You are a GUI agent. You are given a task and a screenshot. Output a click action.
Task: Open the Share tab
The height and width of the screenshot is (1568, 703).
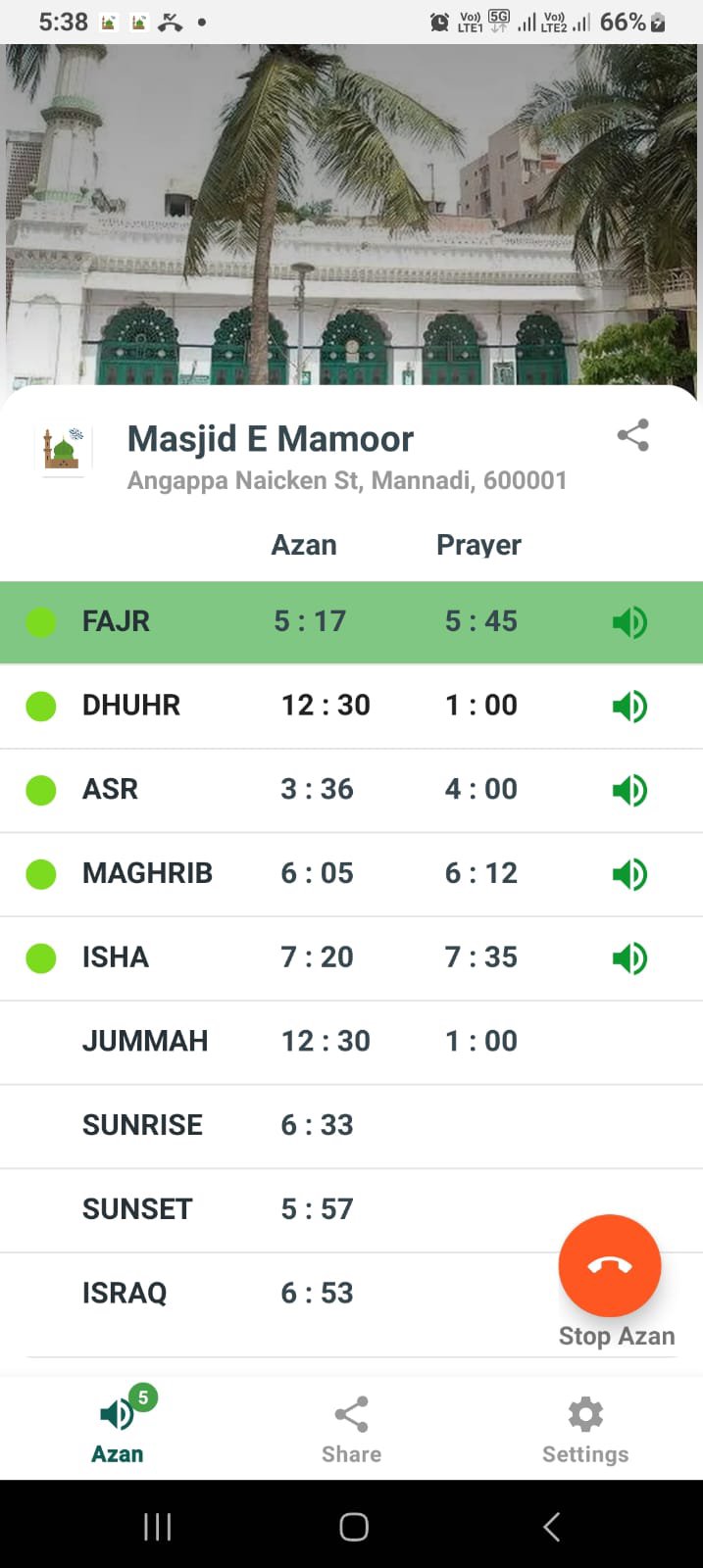[x=351, y=1429]
